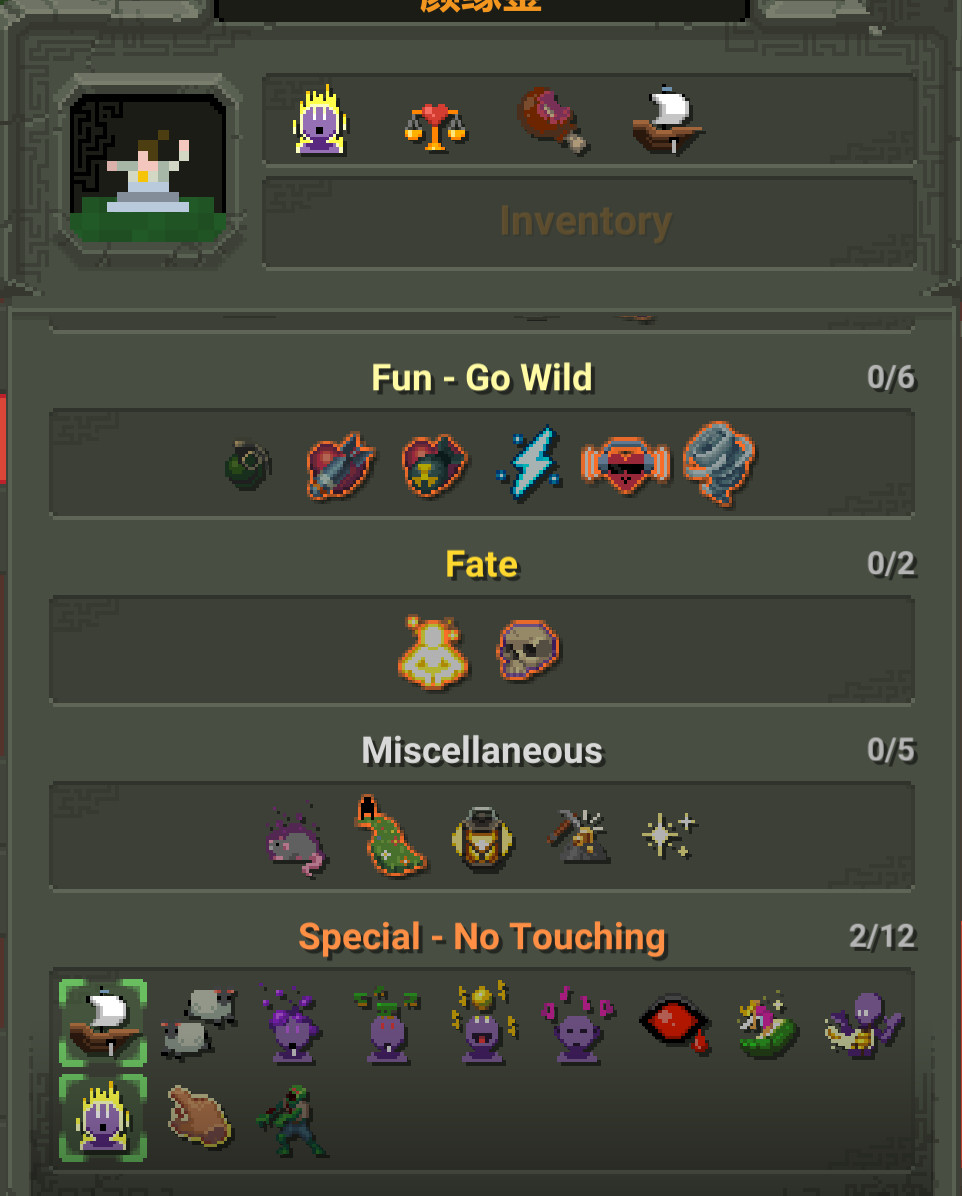
Task: Pick the sparkling stars icon
Action: 669,834
